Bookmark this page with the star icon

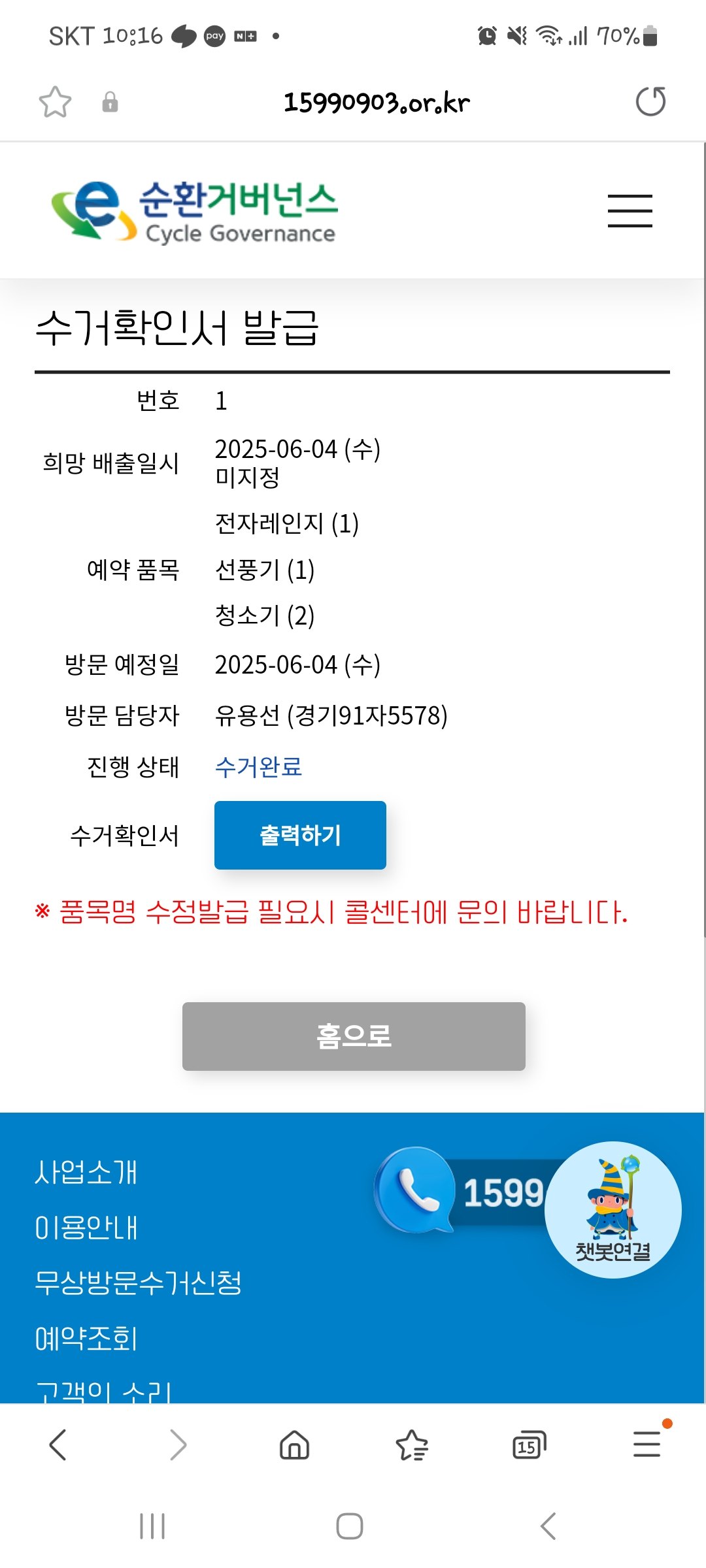(x=55, y=102)
